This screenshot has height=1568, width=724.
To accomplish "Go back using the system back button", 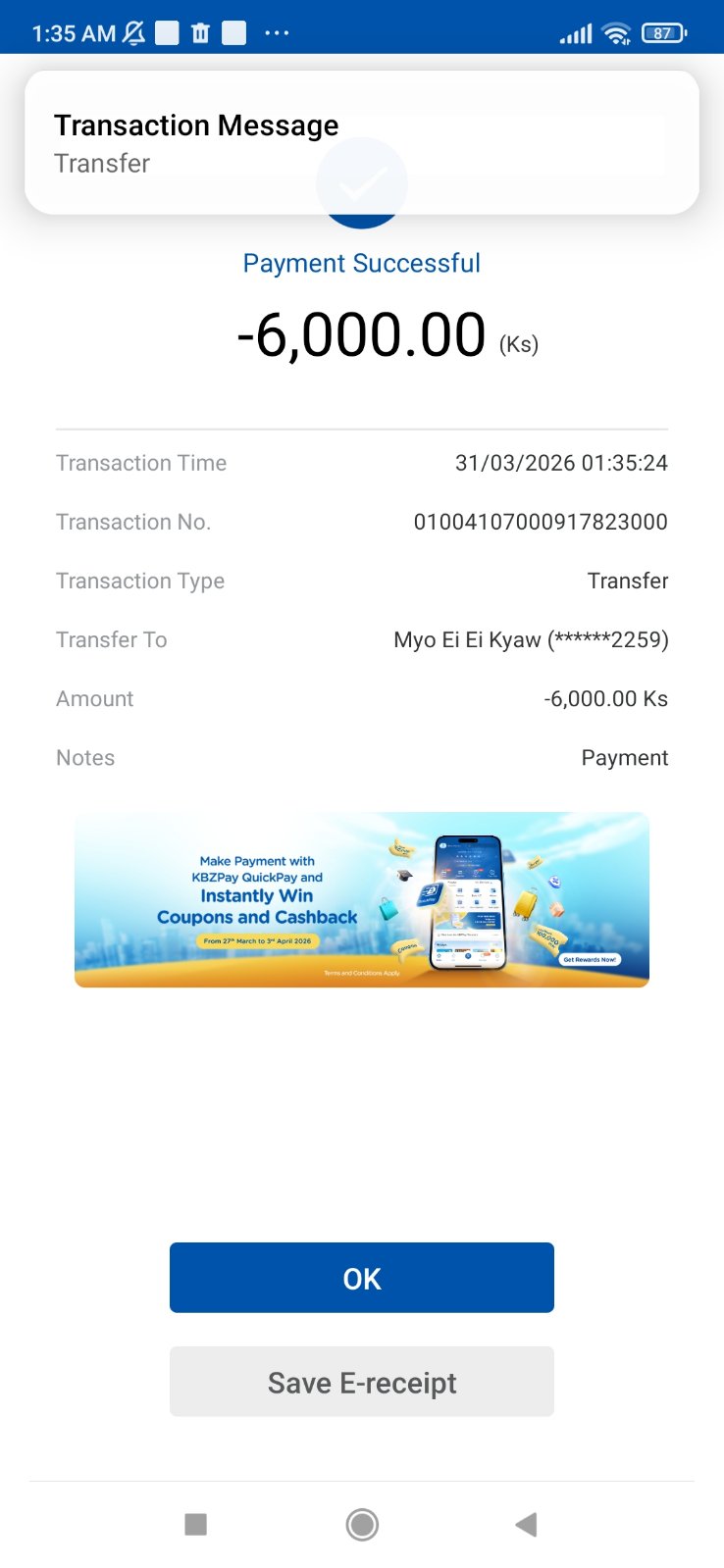I will point(526,1524).
